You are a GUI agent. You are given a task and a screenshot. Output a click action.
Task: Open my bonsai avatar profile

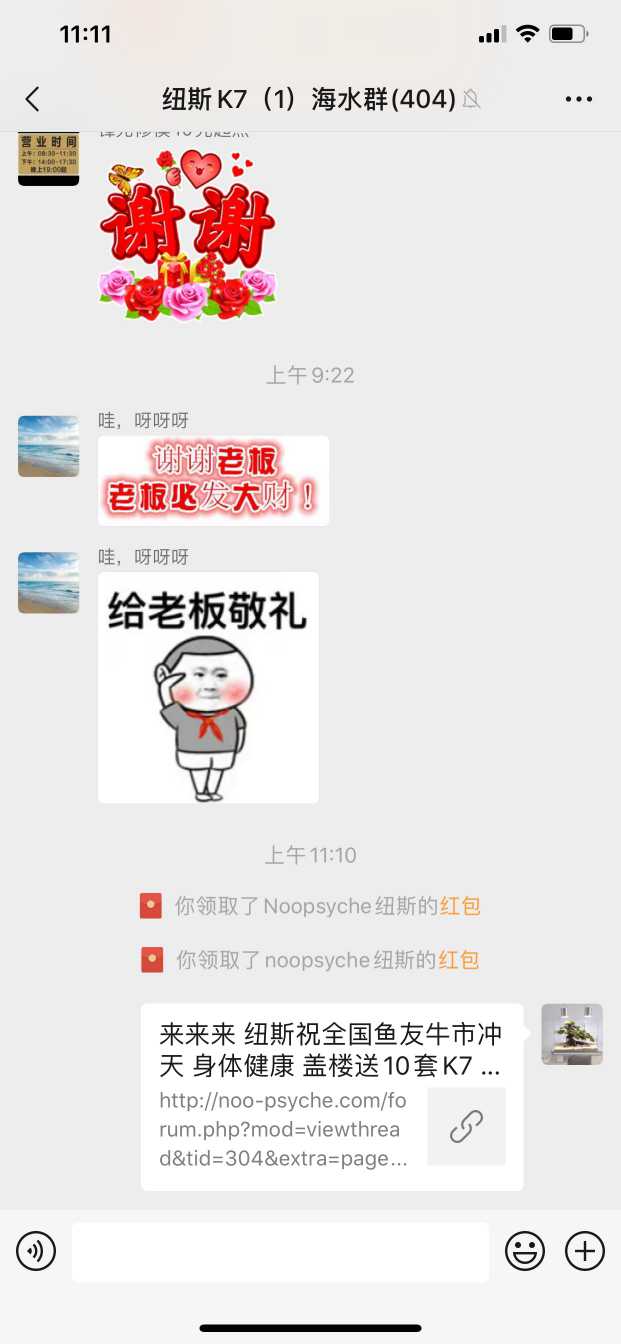click(572, 1034)
